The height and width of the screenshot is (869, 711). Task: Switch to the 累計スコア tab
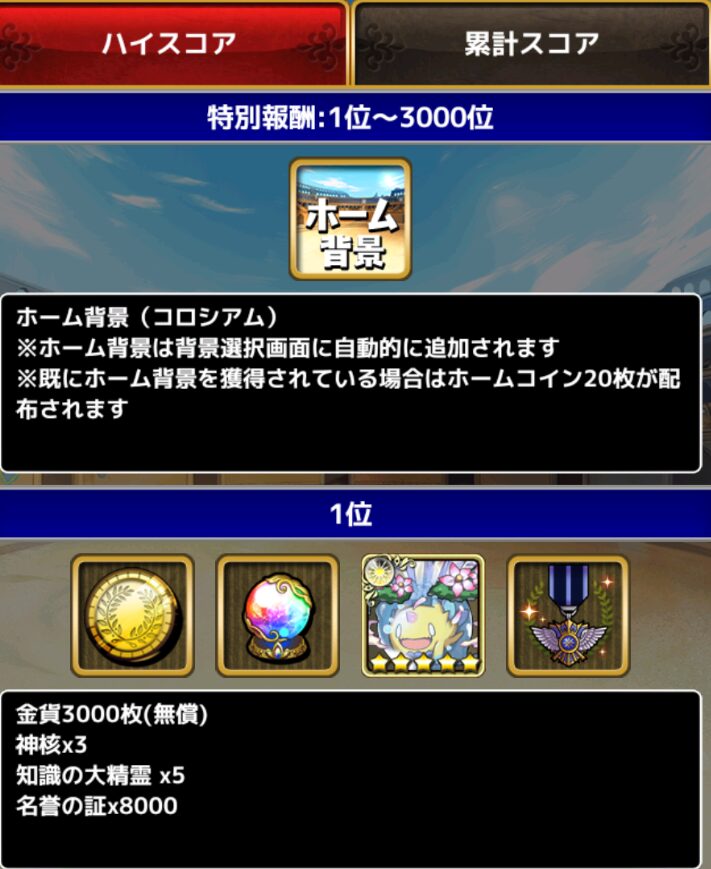click(532, 44)
